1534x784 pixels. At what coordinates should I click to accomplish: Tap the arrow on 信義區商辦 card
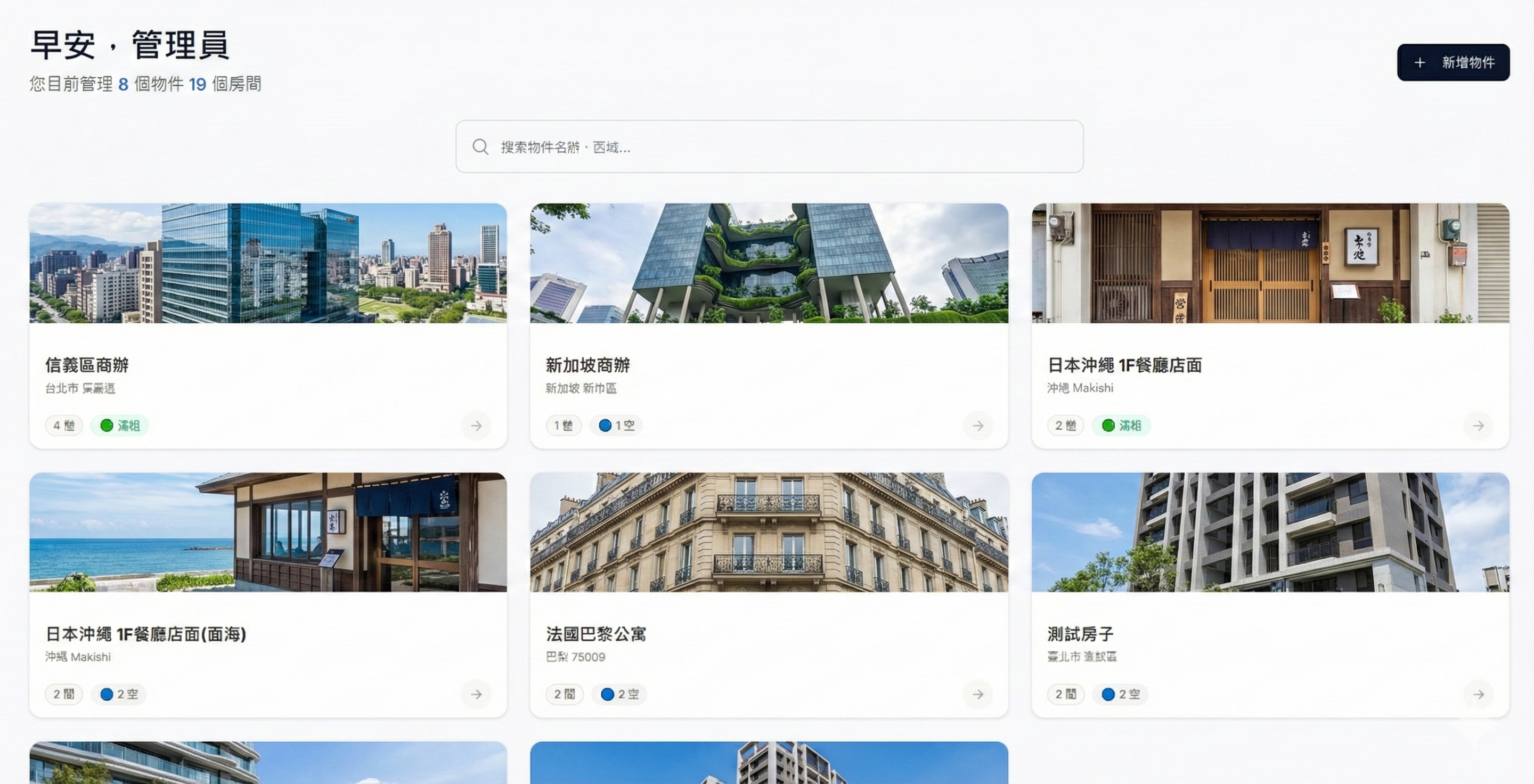click(476, 426)
